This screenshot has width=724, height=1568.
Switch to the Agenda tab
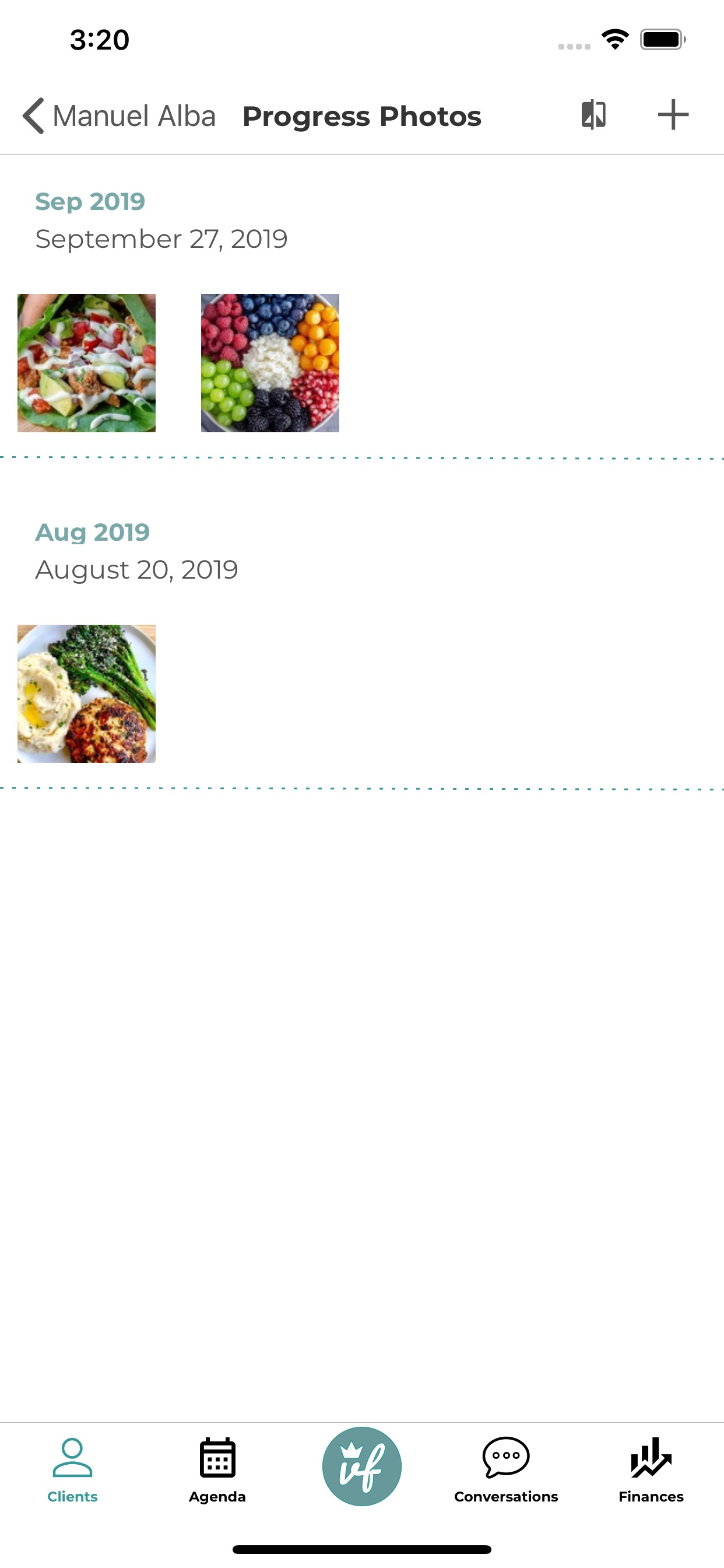point(217,1469)
